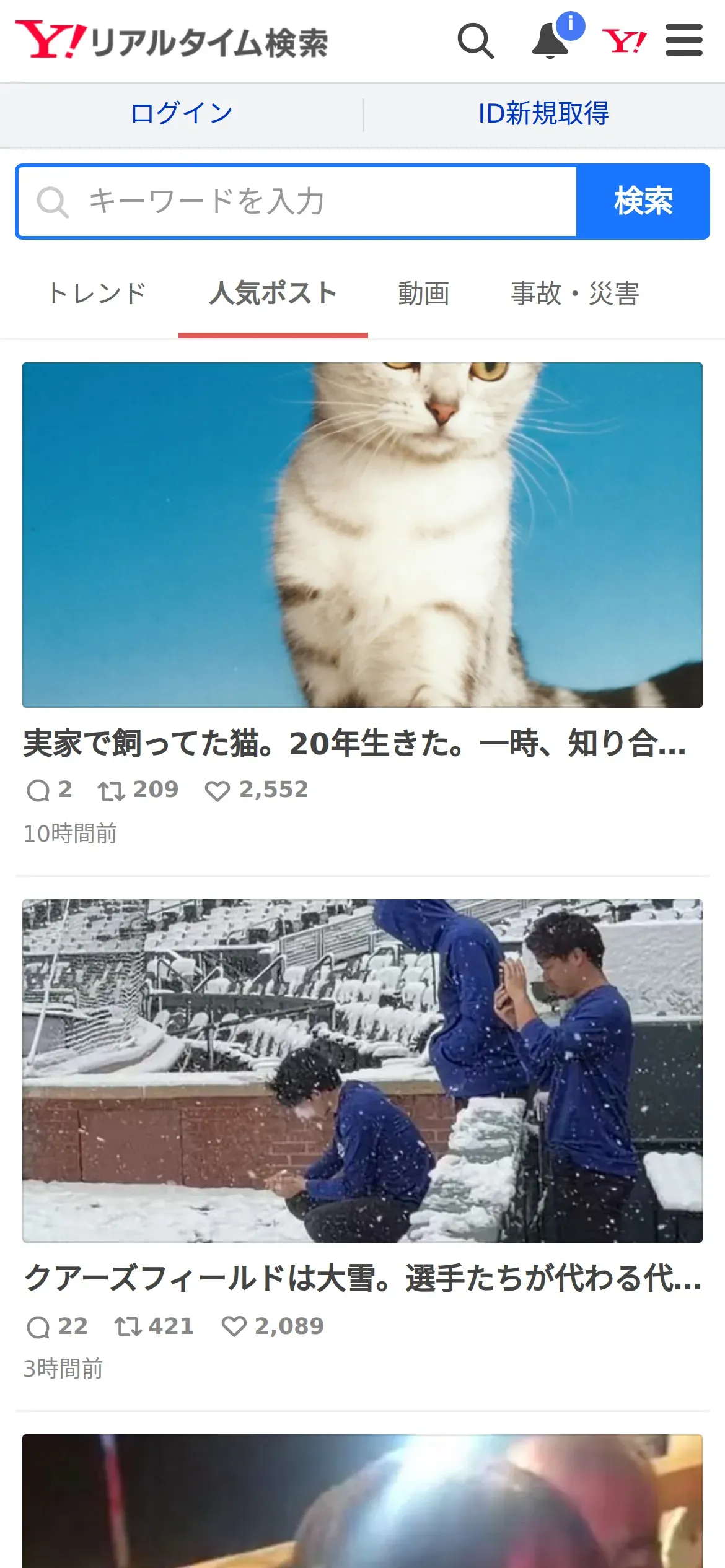Open the search magnifier icon in header
Viewport: 725px width, 1568px height.
475,41
